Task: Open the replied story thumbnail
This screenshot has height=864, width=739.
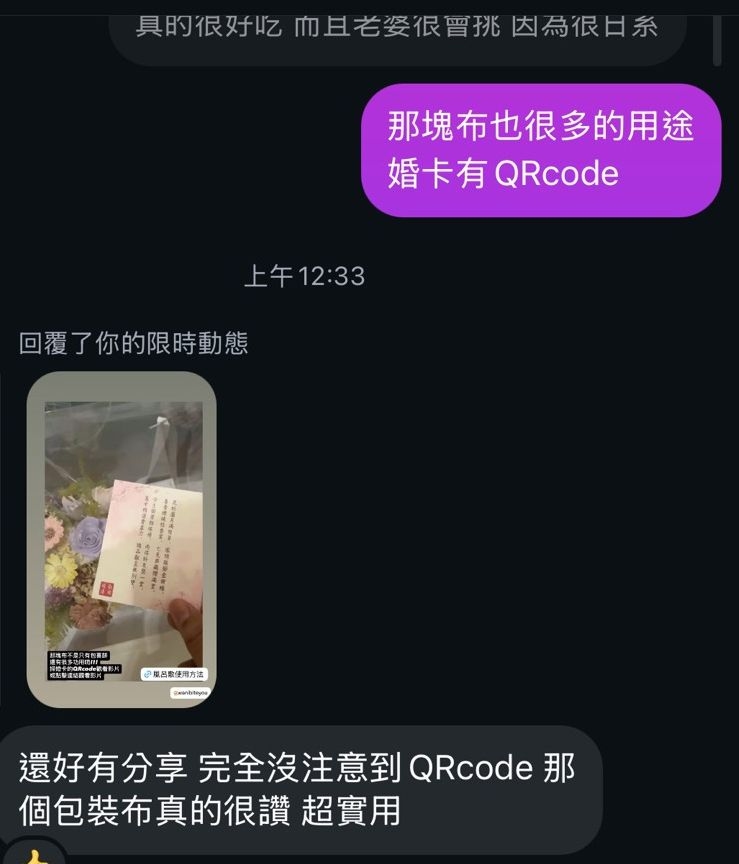Action: tap(121, 539)
